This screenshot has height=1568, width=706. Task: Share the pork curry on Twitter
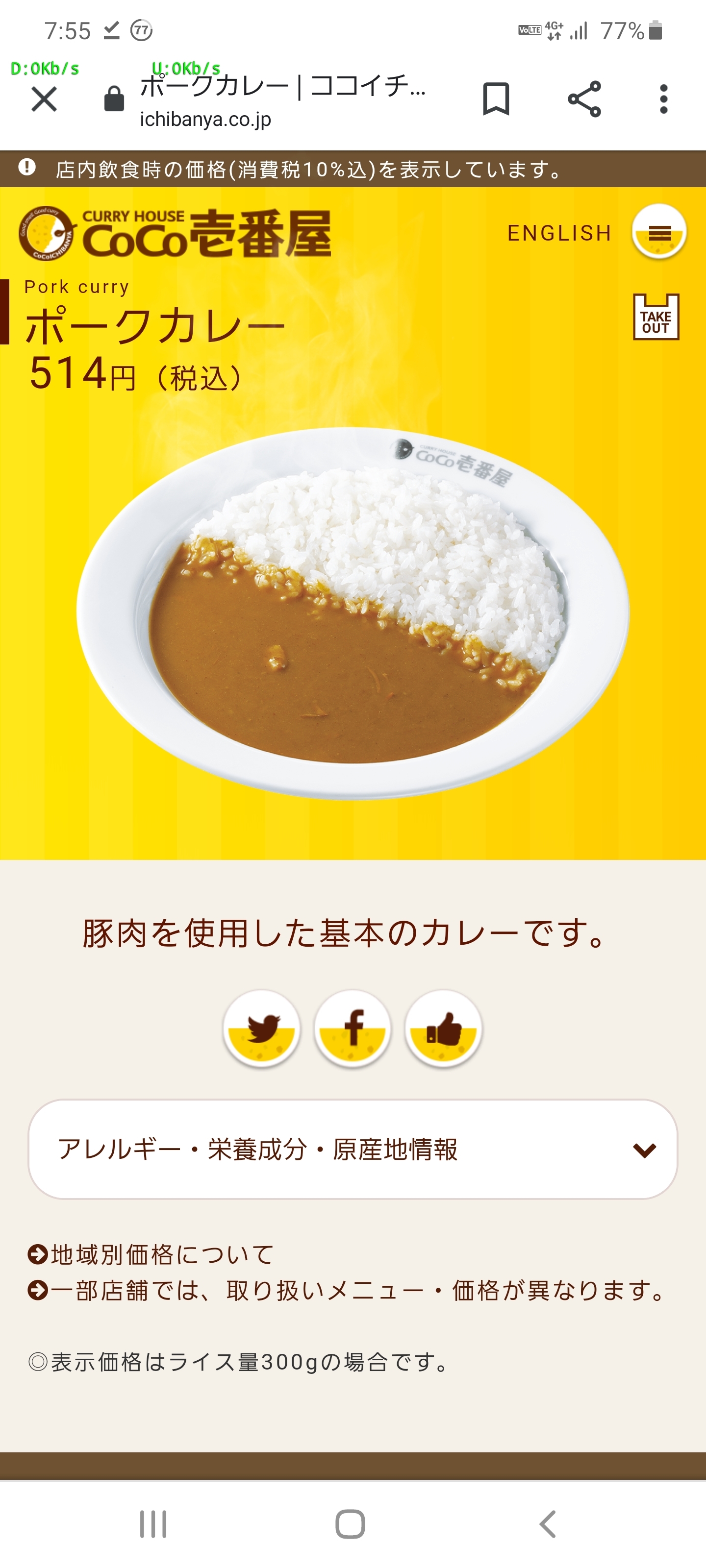[x=261, y=1028]
